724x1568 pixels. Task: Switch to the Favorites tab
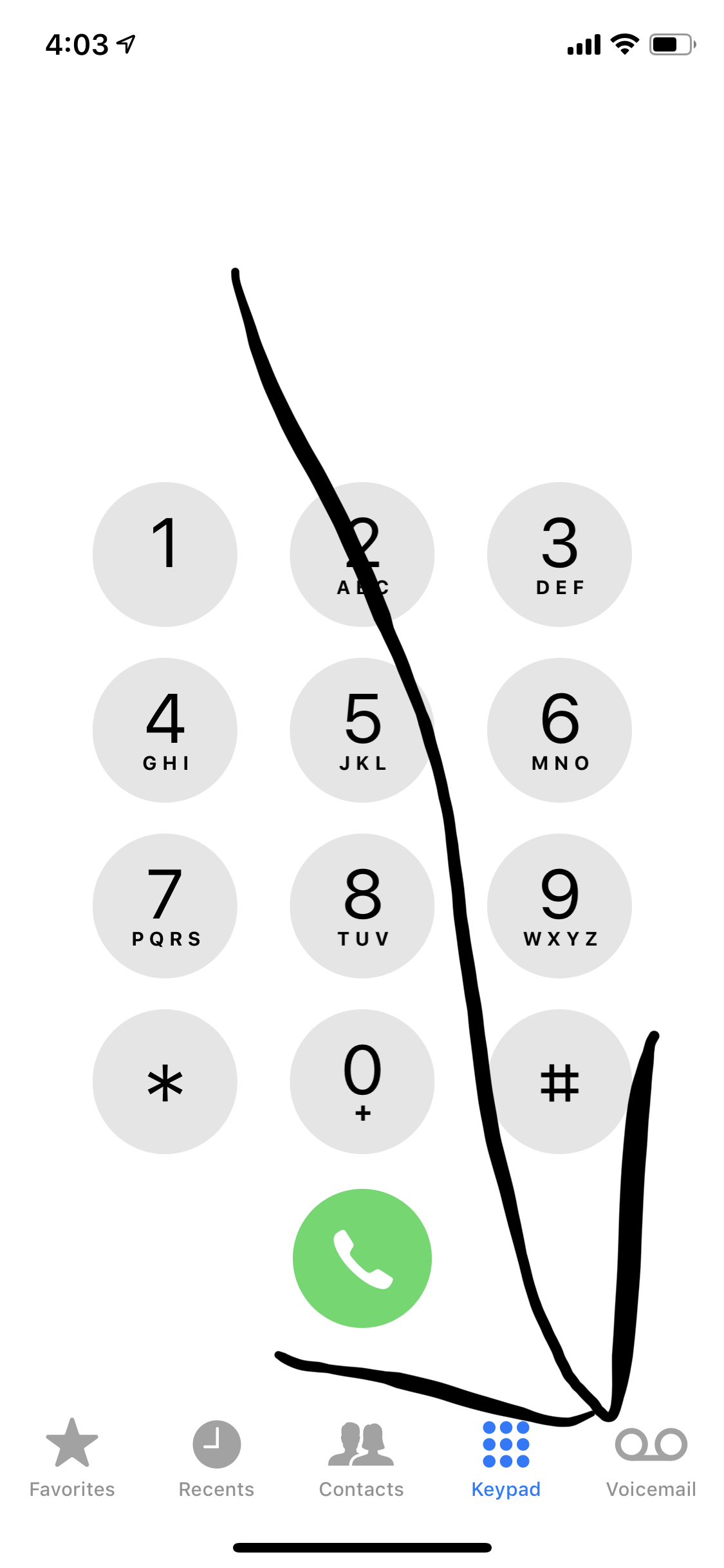pyautogui.click(x=72, y=1459)
